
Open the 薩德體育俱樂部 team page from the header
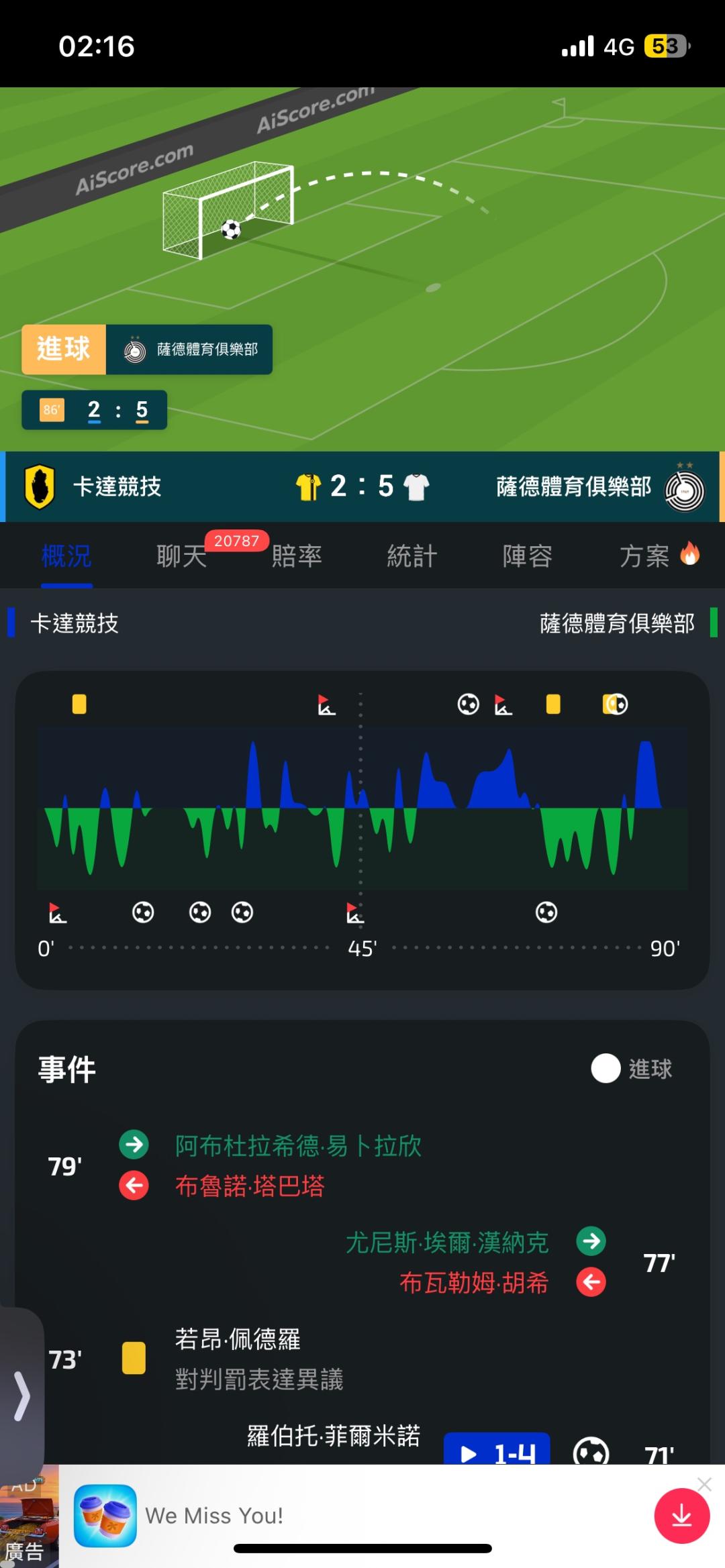click(600, 488)
